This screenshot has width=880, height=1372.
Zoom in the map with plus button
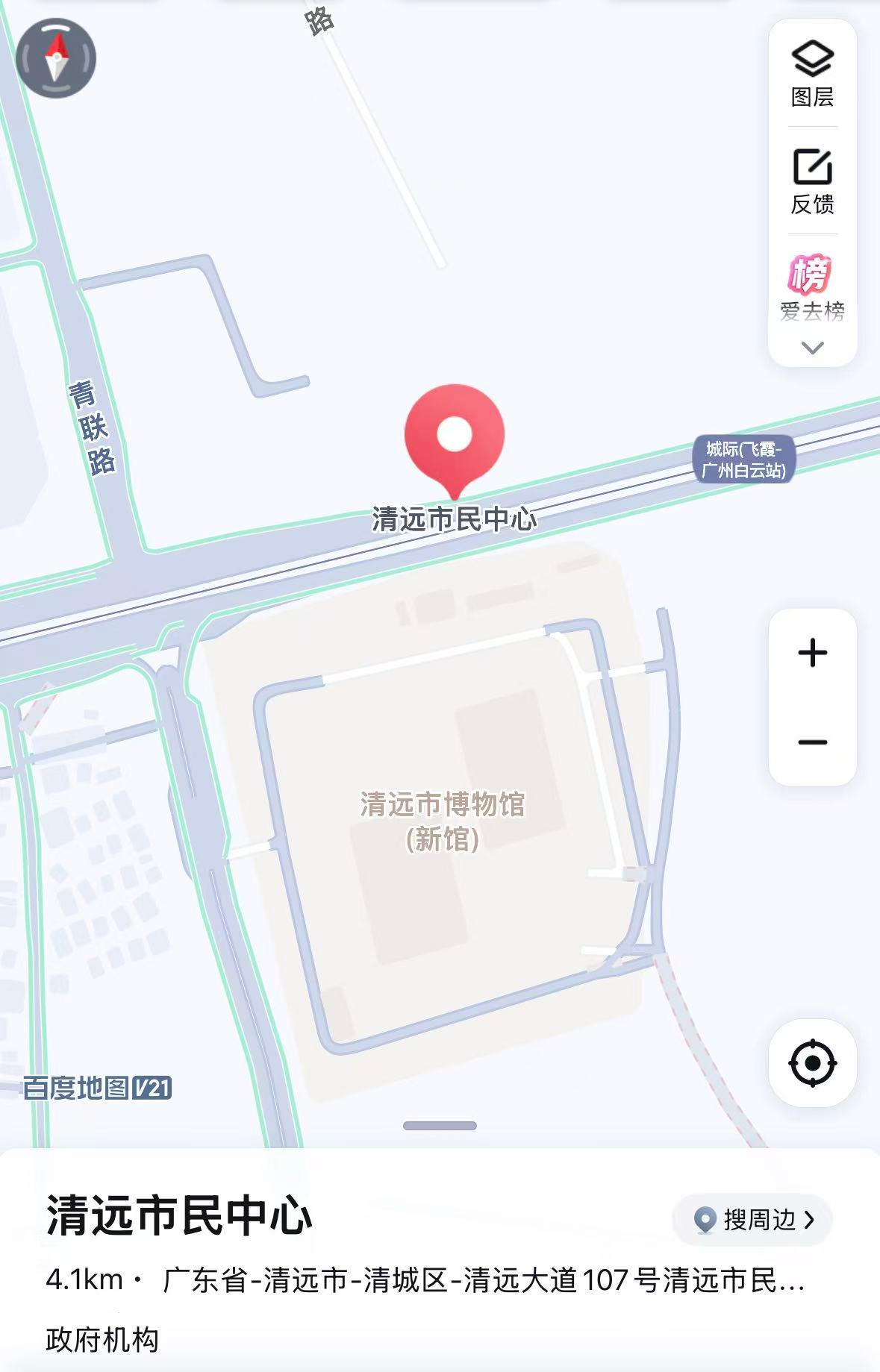point(812,653)
